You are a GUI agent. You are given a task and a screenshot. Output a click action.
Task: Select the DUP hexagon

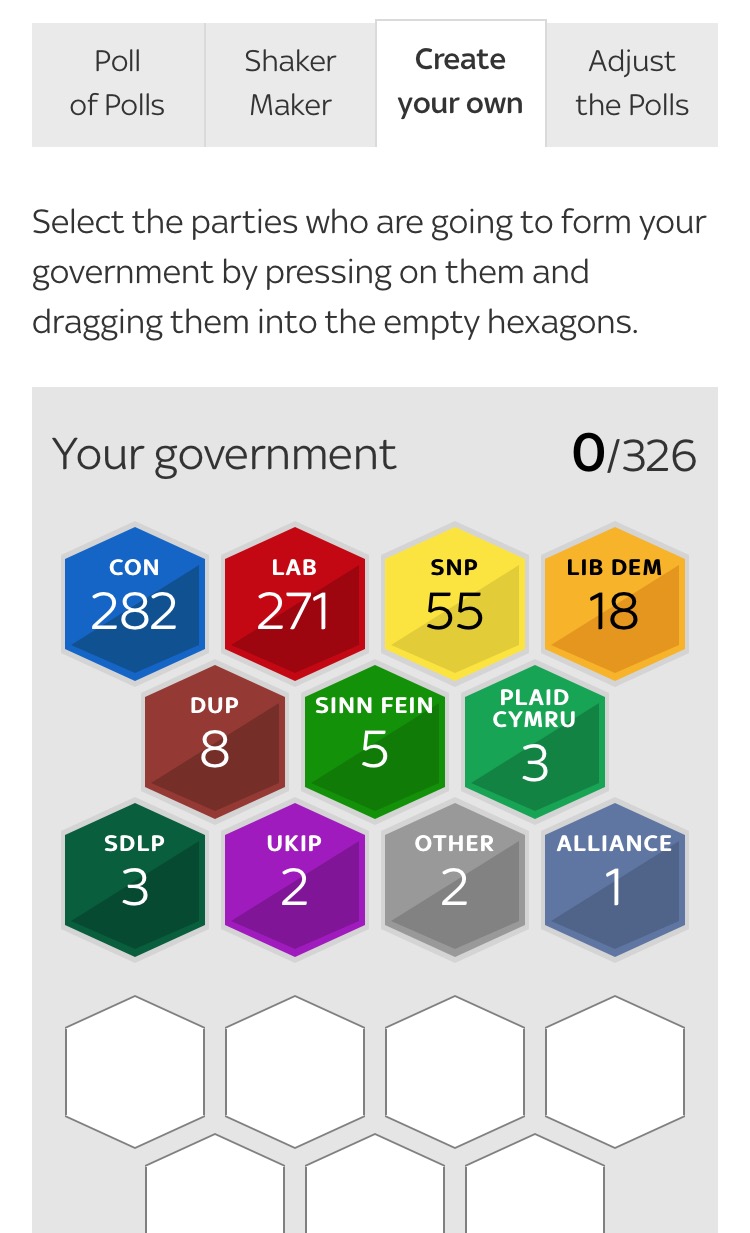(215, 740)
